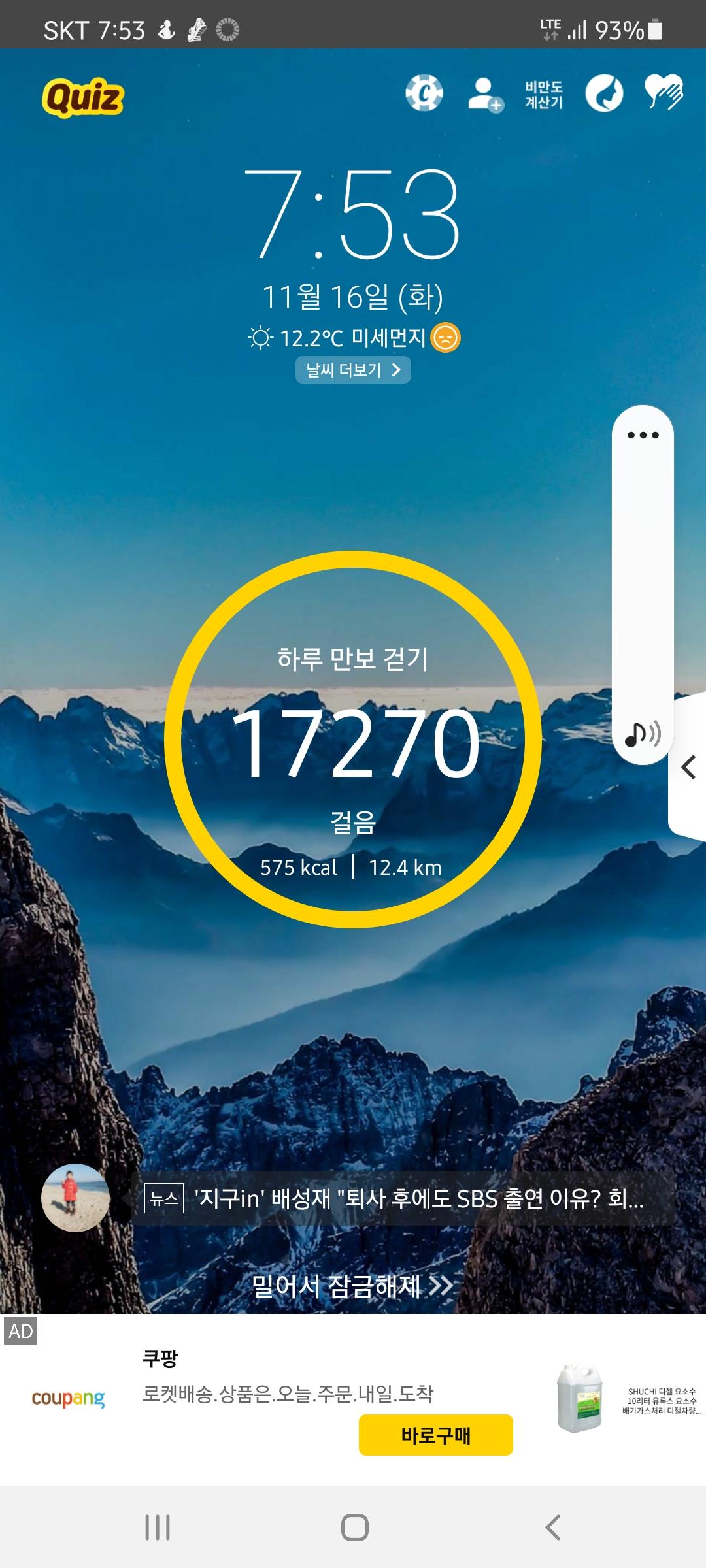Open the recent apps button

158,1527
